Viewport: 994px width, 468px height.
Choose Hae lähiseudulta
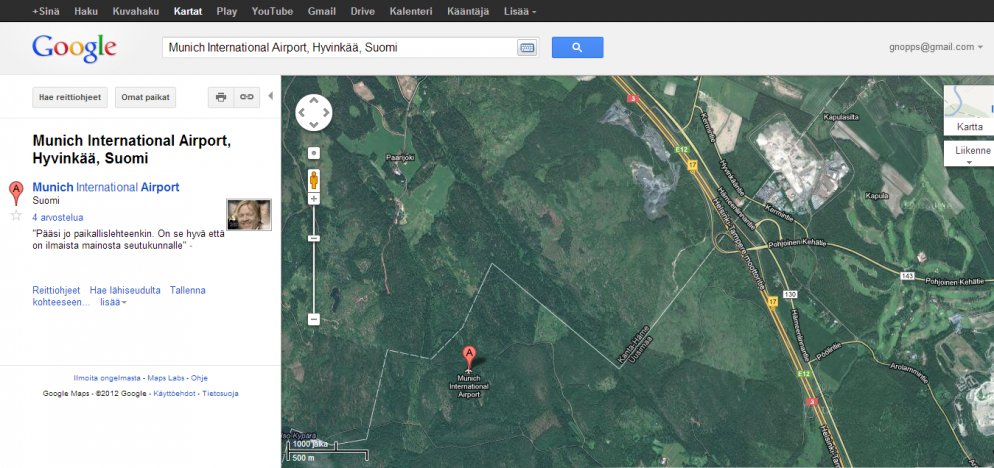[125, 290]
